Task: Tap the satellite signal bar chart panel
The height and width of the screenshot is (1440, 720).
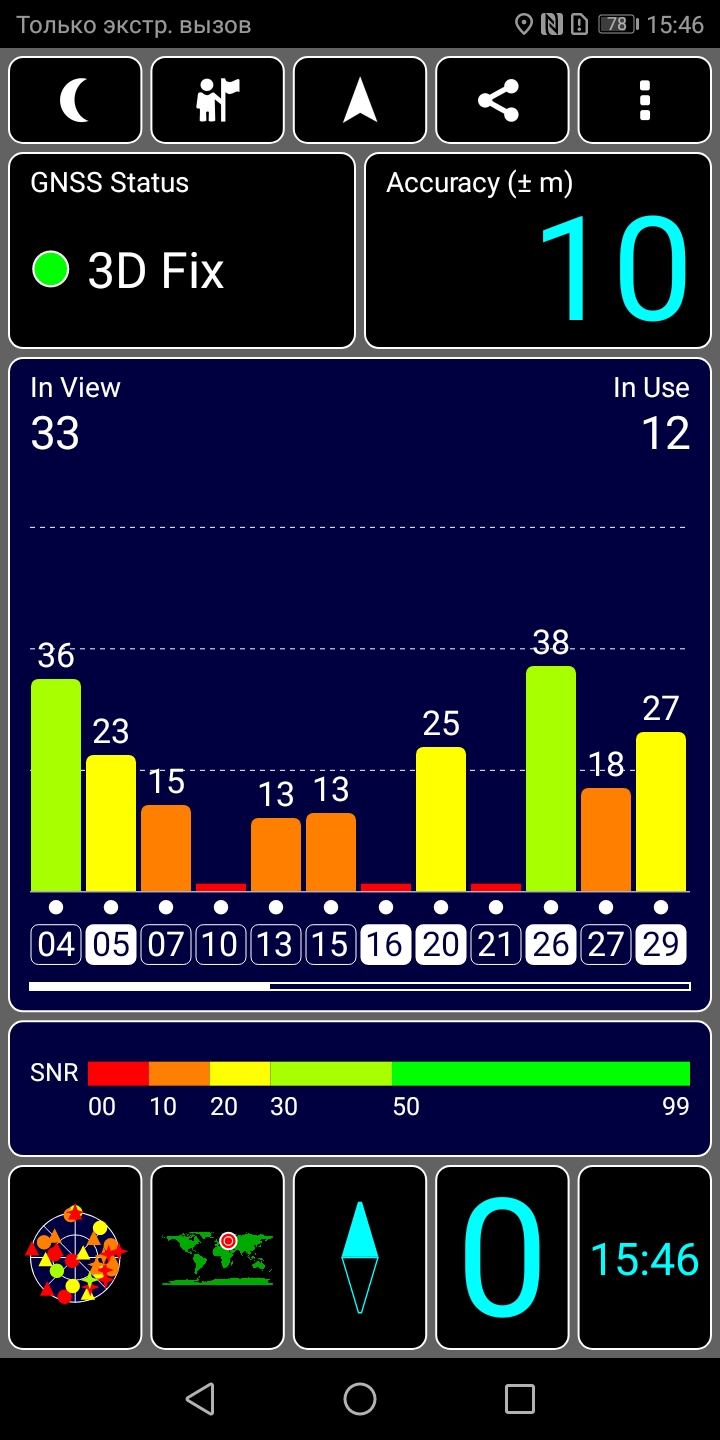Action: 360,684
